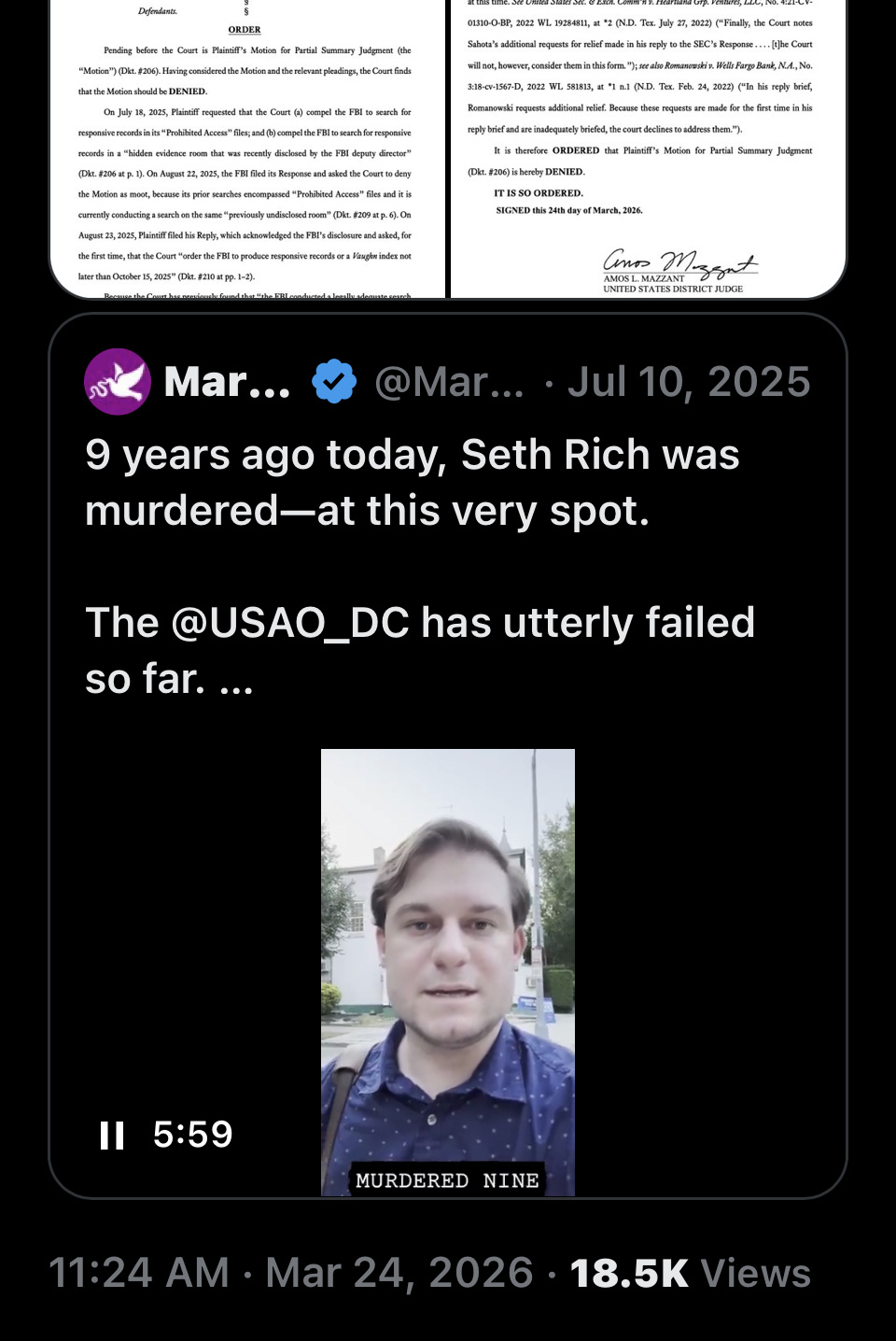Open the left court order image
The width and height of the screenshot is (896, 1341).
[x=247, y=149]
